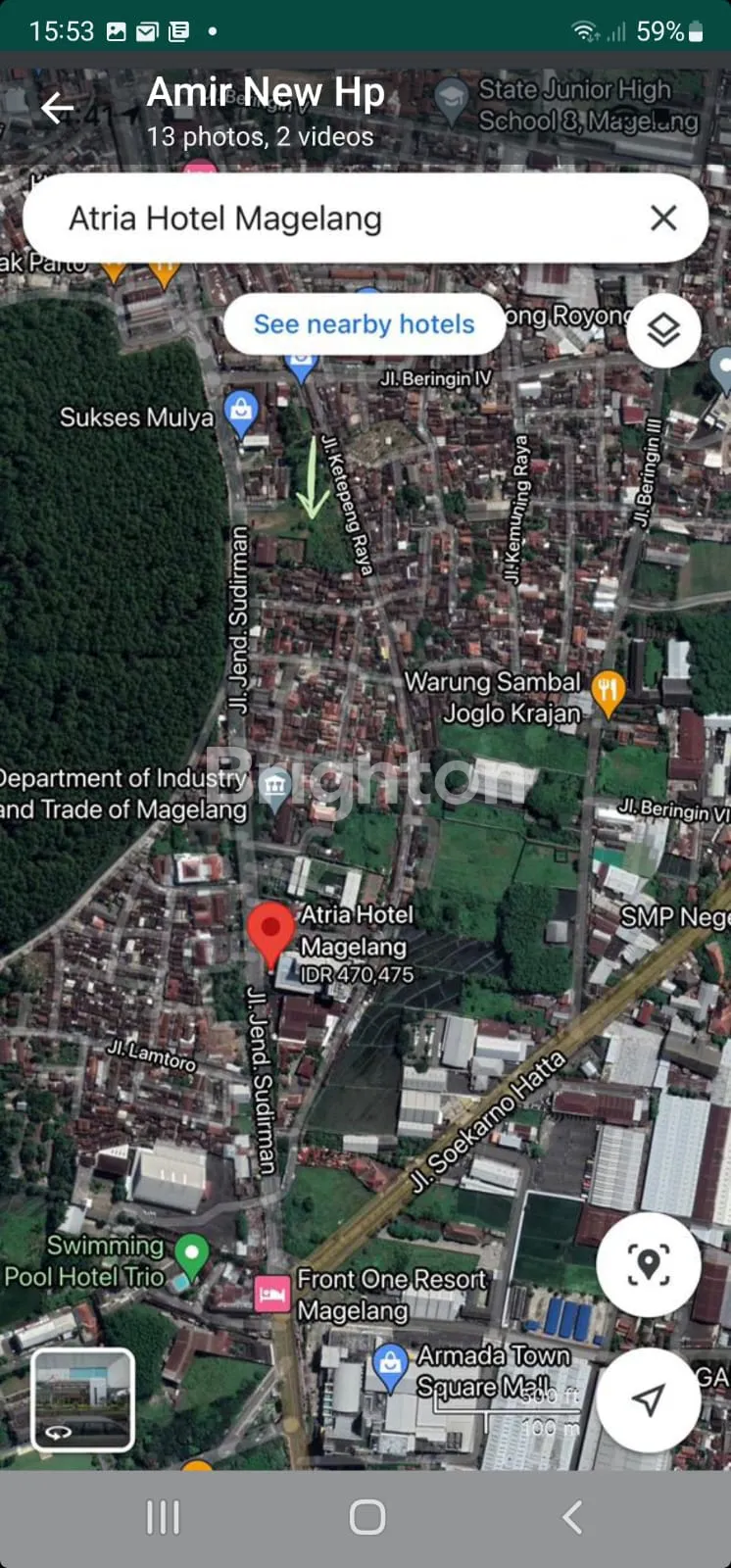
Task: Open the Front One Resort Magelang marker
Action: (x=272, y=1294)
